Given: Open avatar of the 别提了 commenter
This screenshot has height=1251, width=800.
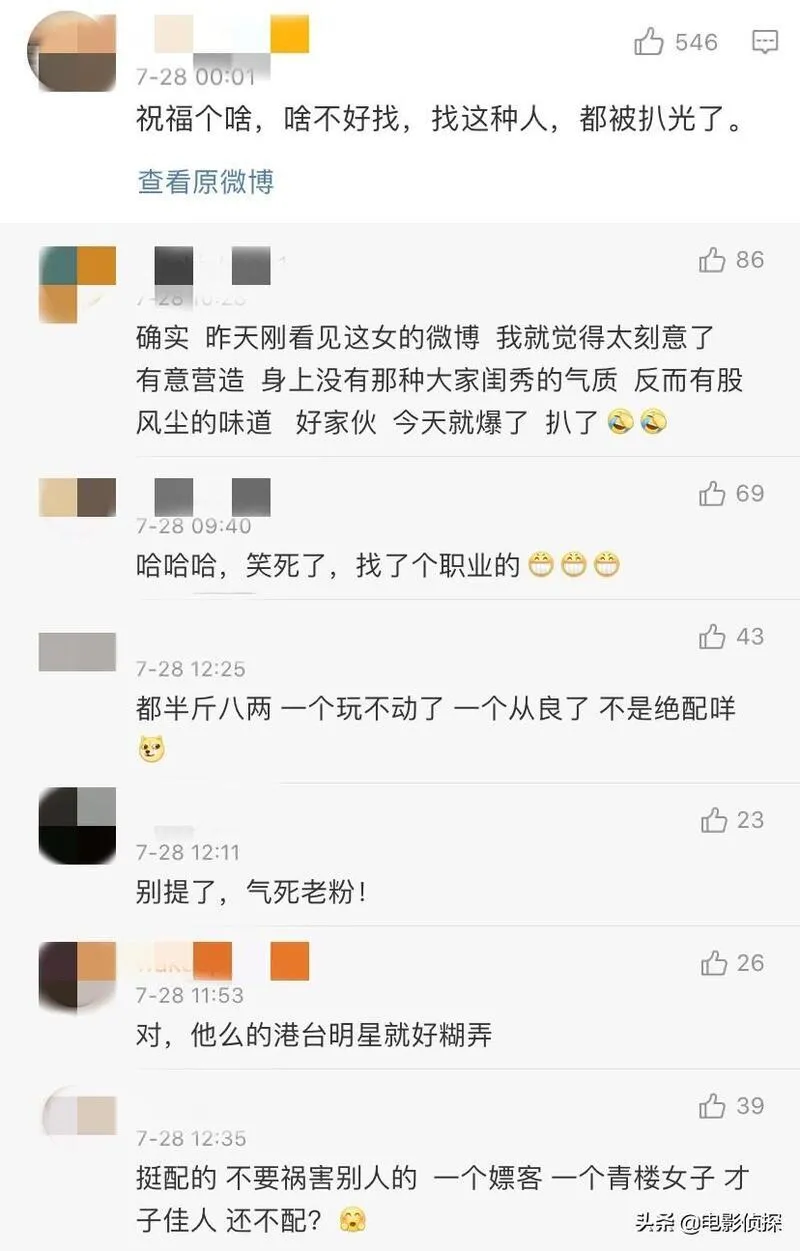Looking at the screenshot, I should tap(78, 826).
